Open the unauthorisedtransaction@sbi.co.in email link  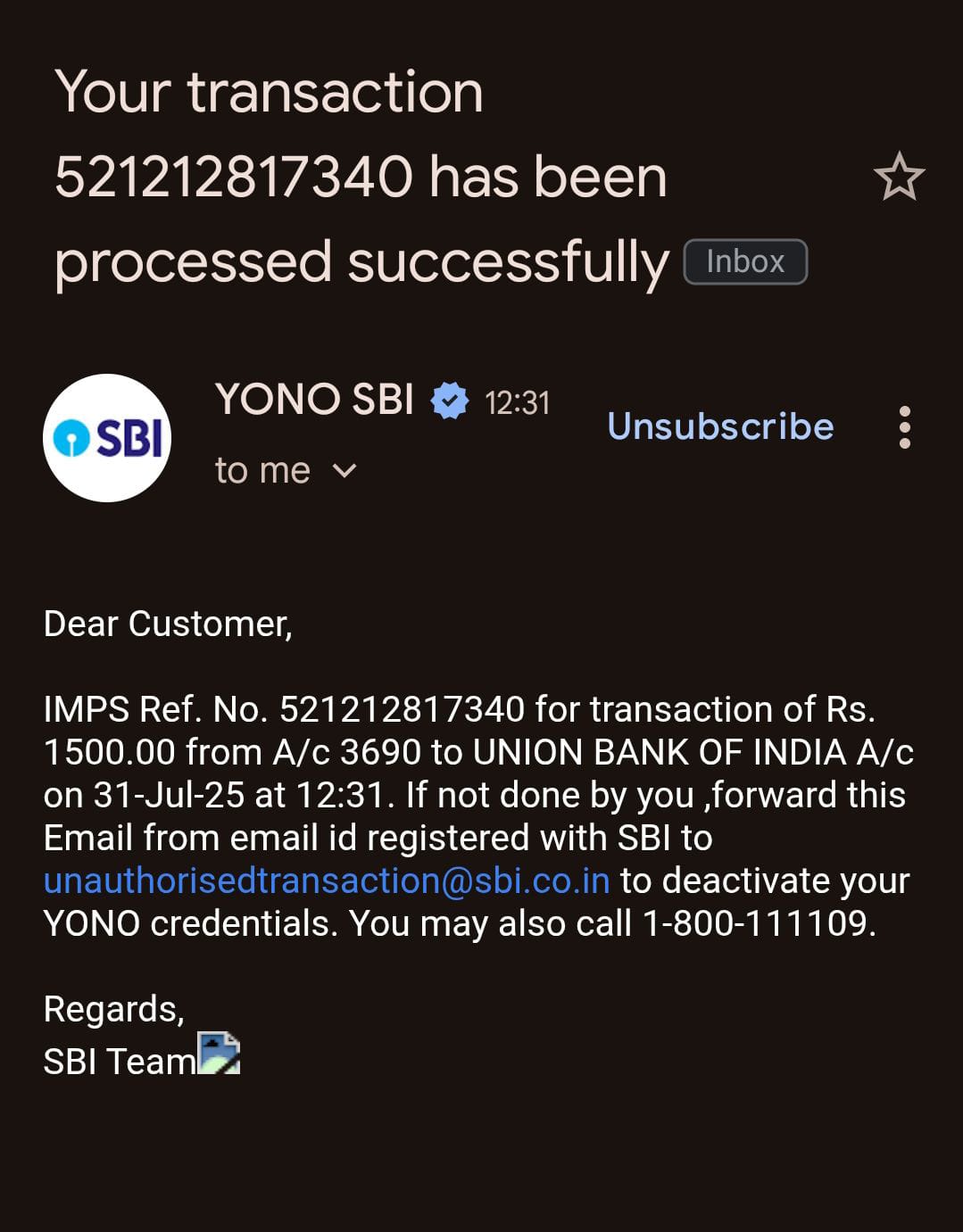(327, 881)
